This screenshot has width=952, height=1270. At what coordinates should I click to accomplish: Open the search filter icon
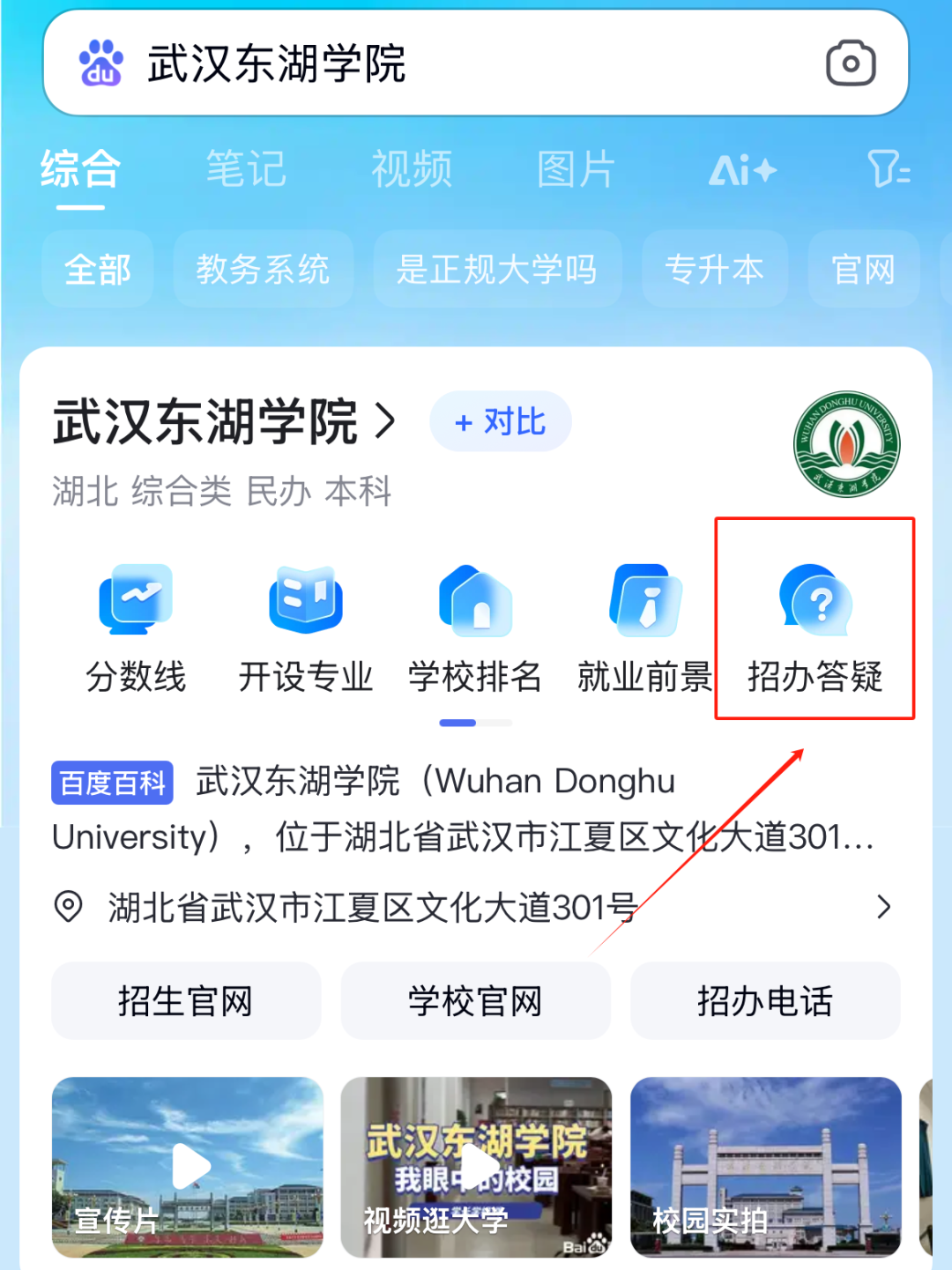click(x=888, y=169)
